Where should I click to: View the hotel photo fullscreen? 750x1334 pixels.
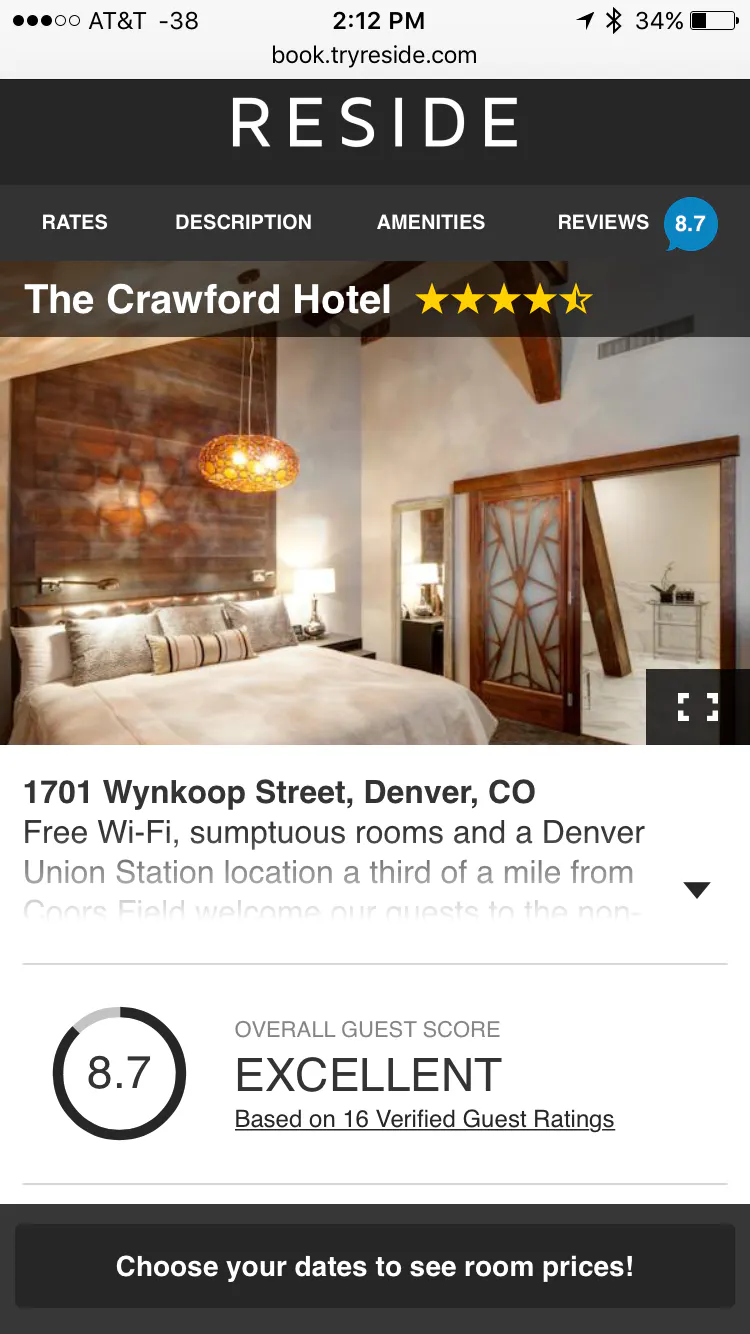tap(698, 707)
